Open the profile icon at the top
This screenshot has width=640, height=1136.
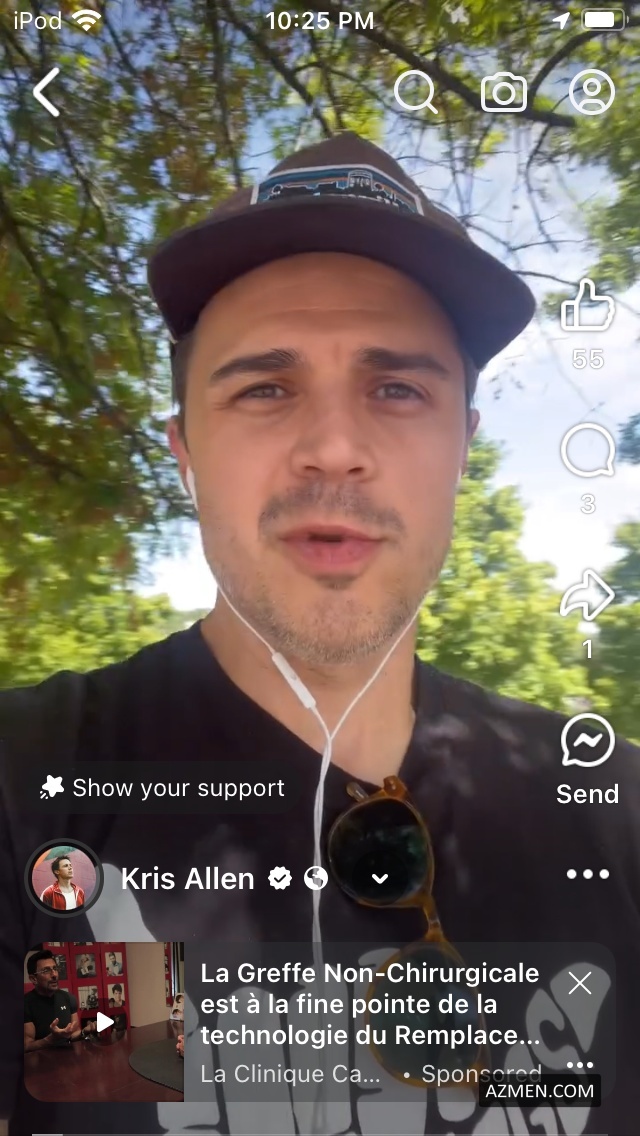pos(591,92)
